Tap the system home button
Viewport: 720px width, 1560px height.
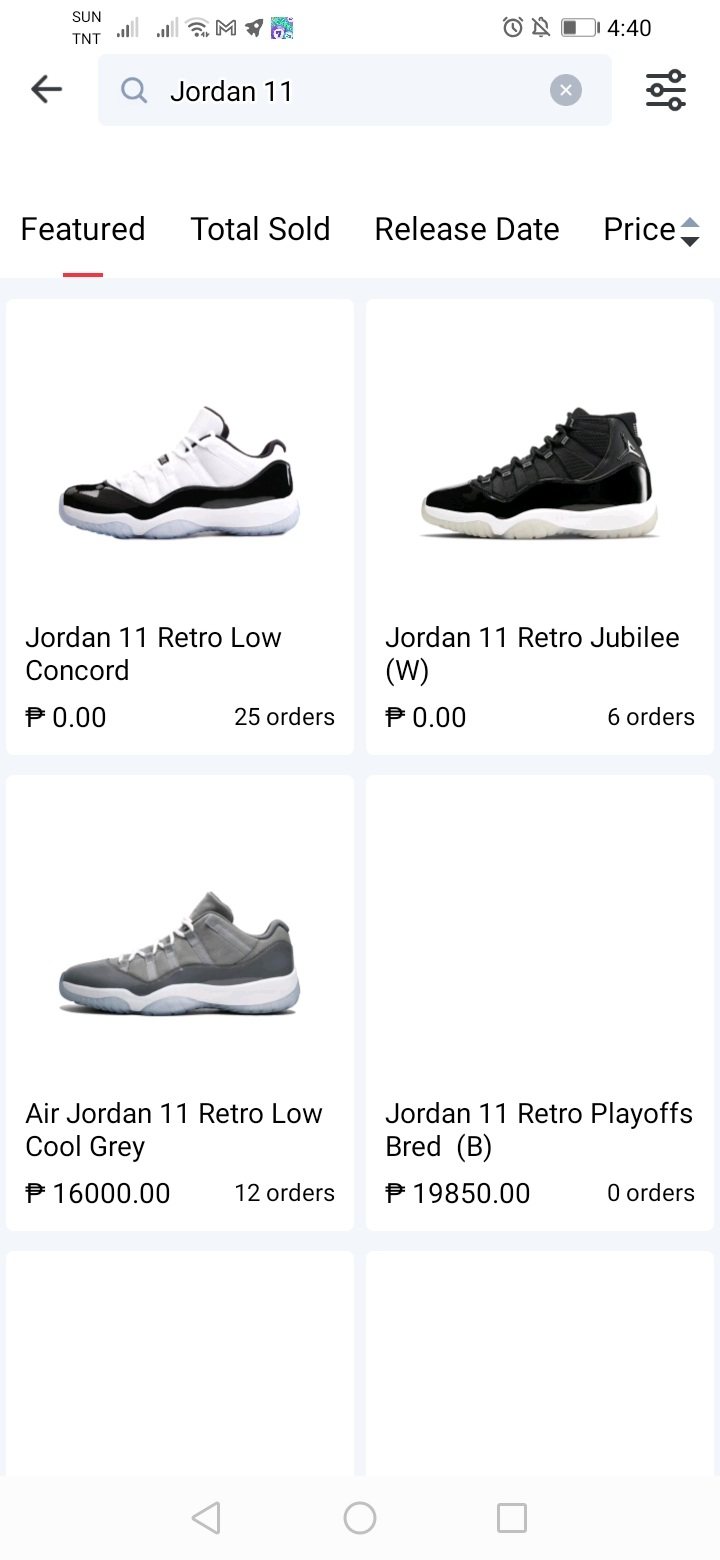(360, 1518)
